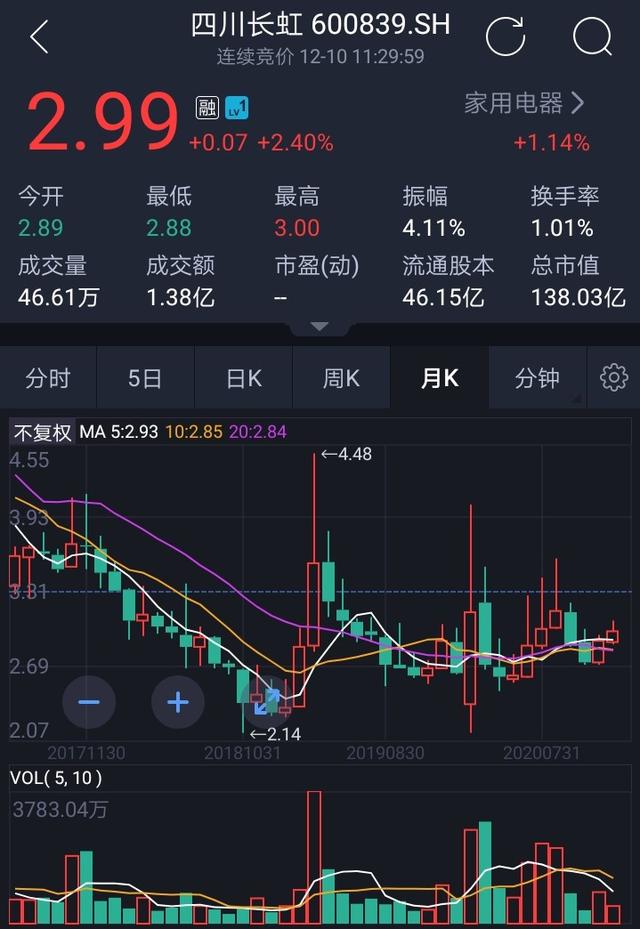Switch to the 分时 chart tab
The height and width of the screenshot is (929, 640).
[48, 378]
